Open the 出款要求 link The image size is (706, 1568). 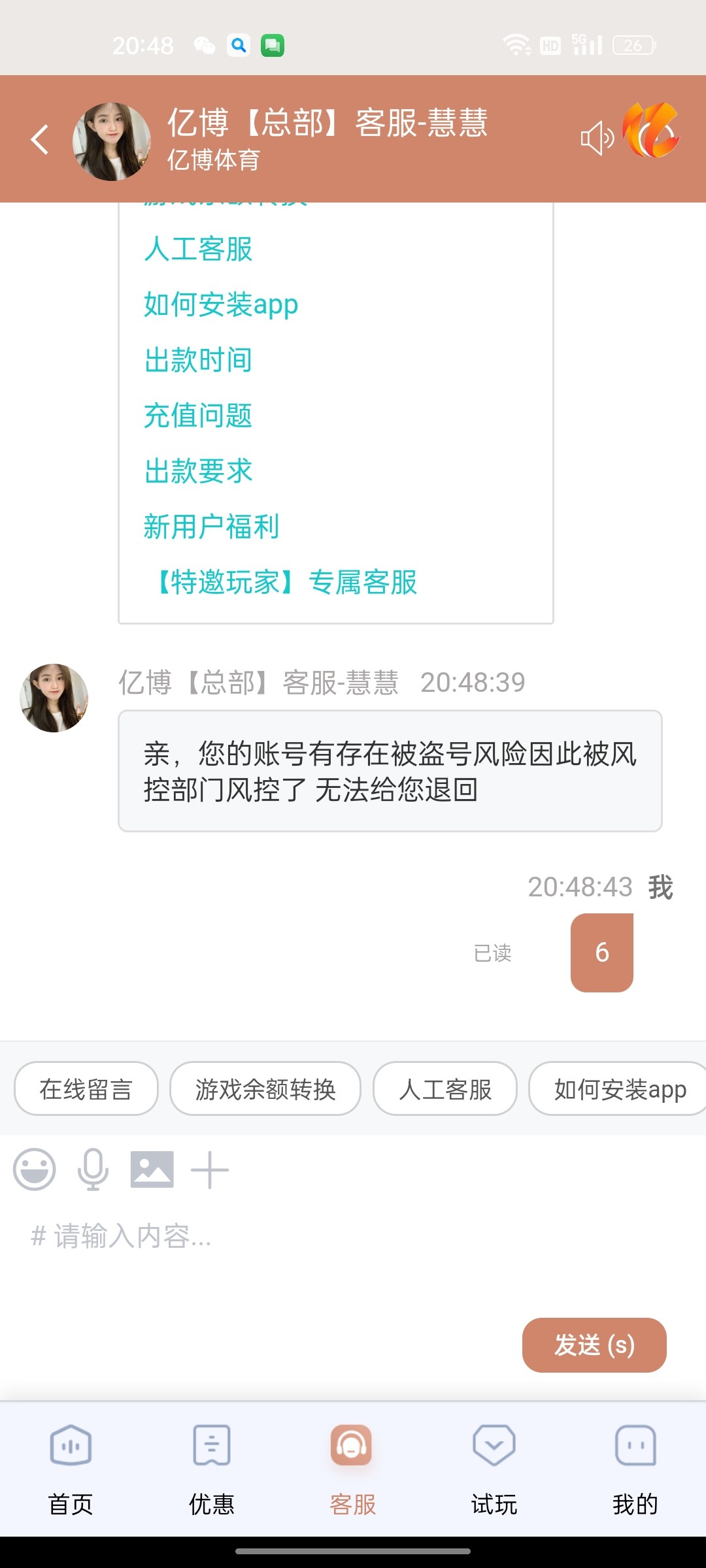point(198,471)
